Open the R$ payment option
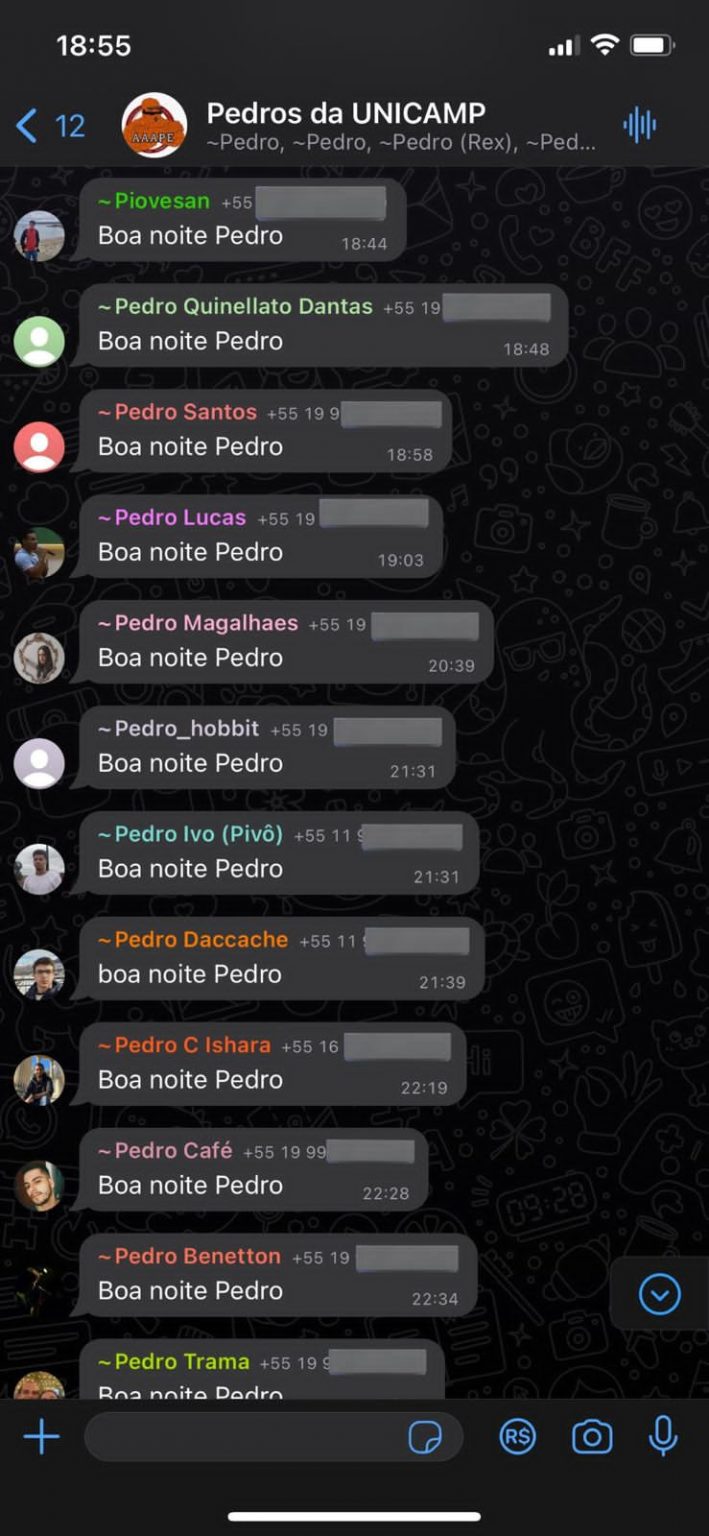Screen dimensions: 709x1536 click(517, 1437)
